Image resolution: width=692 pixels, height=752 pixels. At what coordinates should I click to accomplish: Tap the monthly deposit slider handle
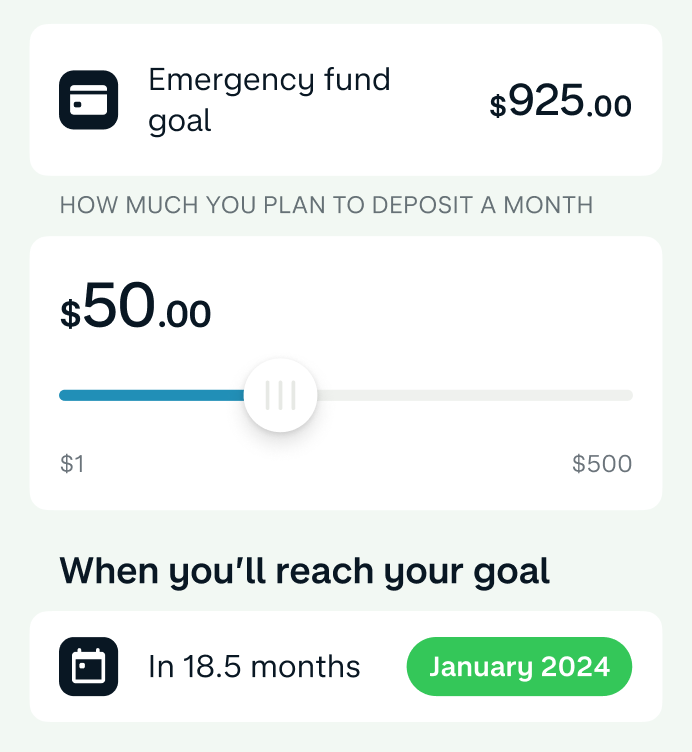[281, 395]
